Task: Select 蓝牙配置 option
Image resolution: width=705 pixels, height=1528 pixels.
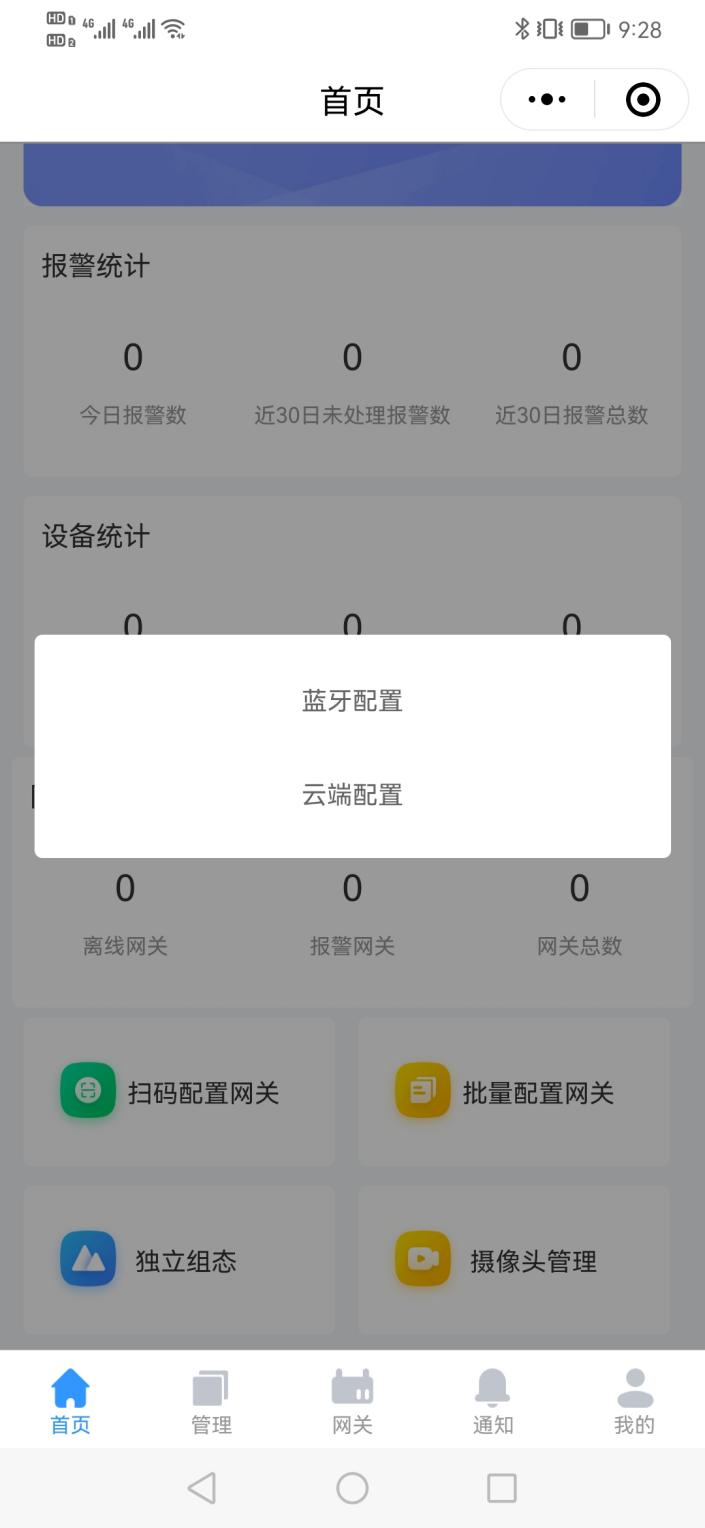Action: [x=352, y=700]
